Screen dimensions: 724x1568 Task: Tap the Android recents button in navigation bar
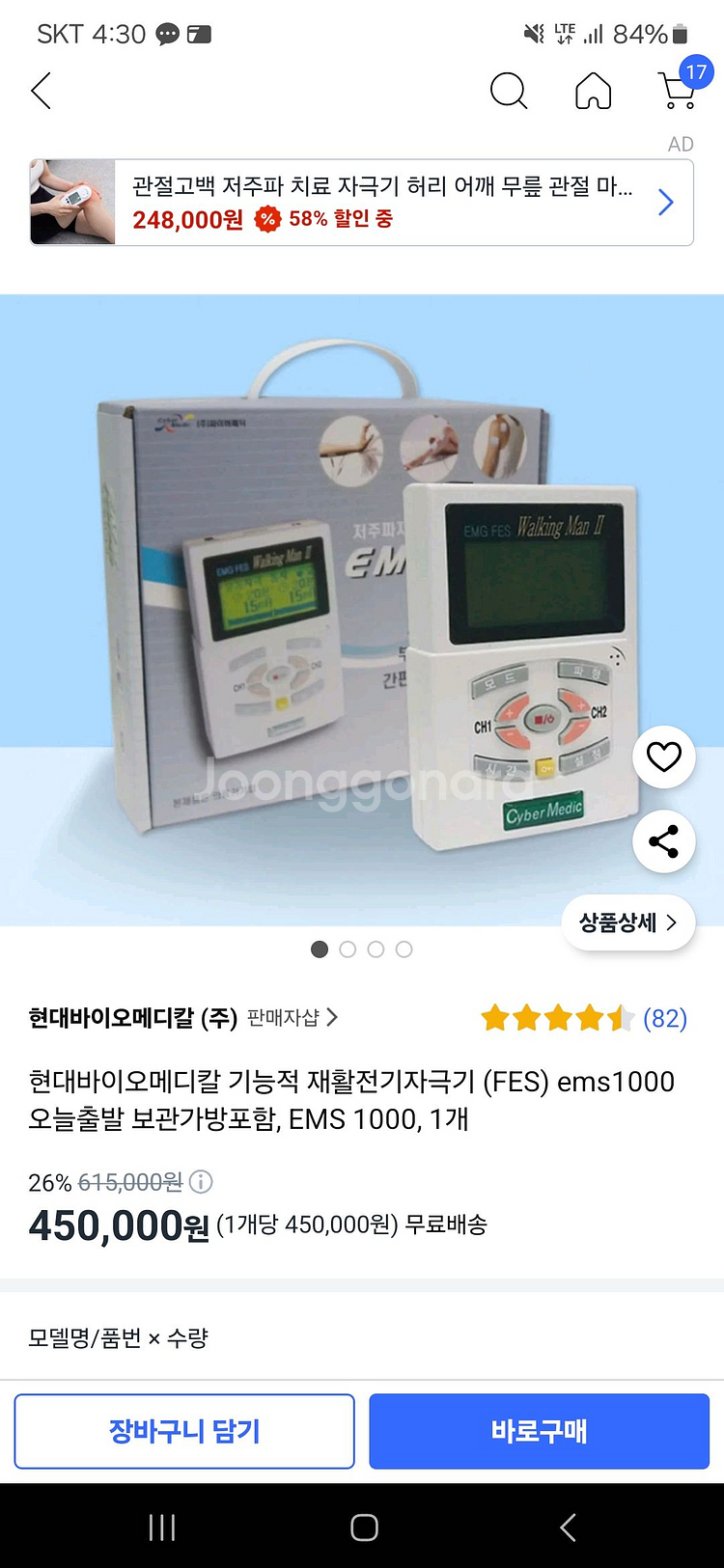(x=161, y=1527)
